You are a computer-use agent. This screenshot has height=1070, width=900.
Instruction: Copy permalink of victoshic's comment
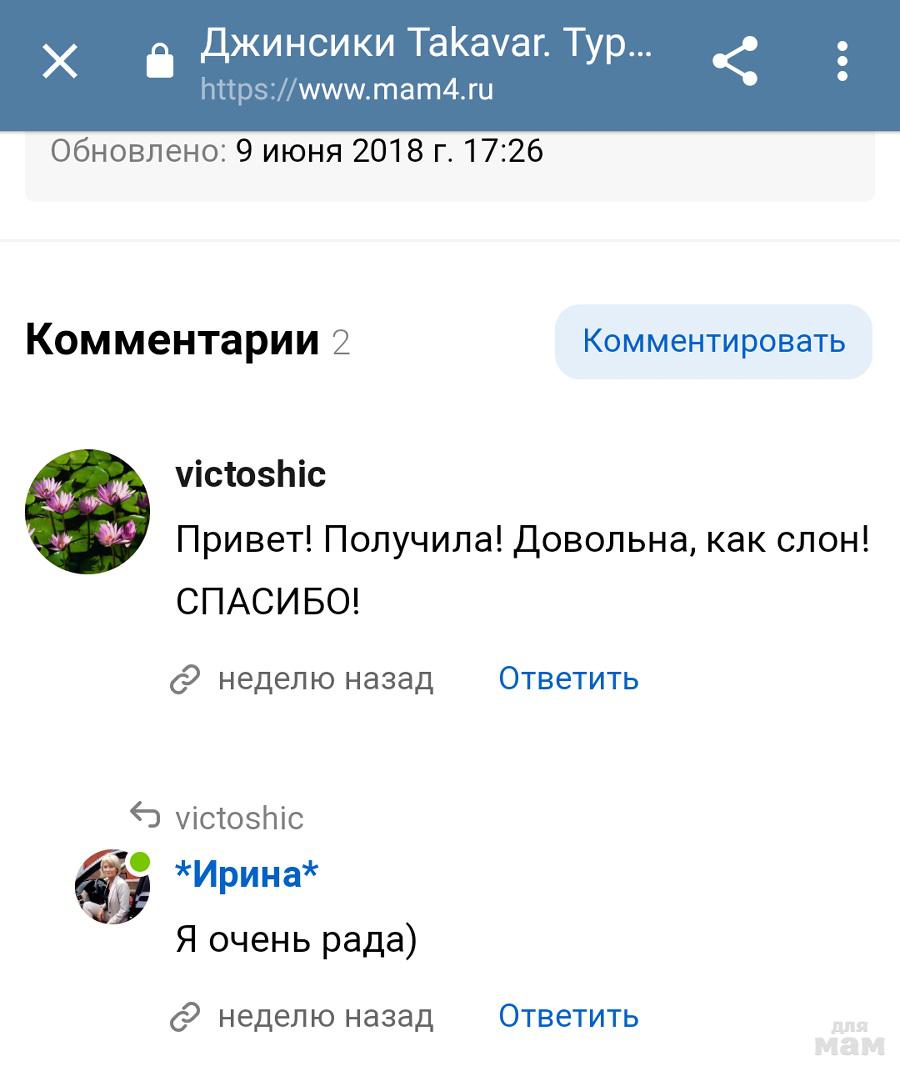(x=186, y=680)
